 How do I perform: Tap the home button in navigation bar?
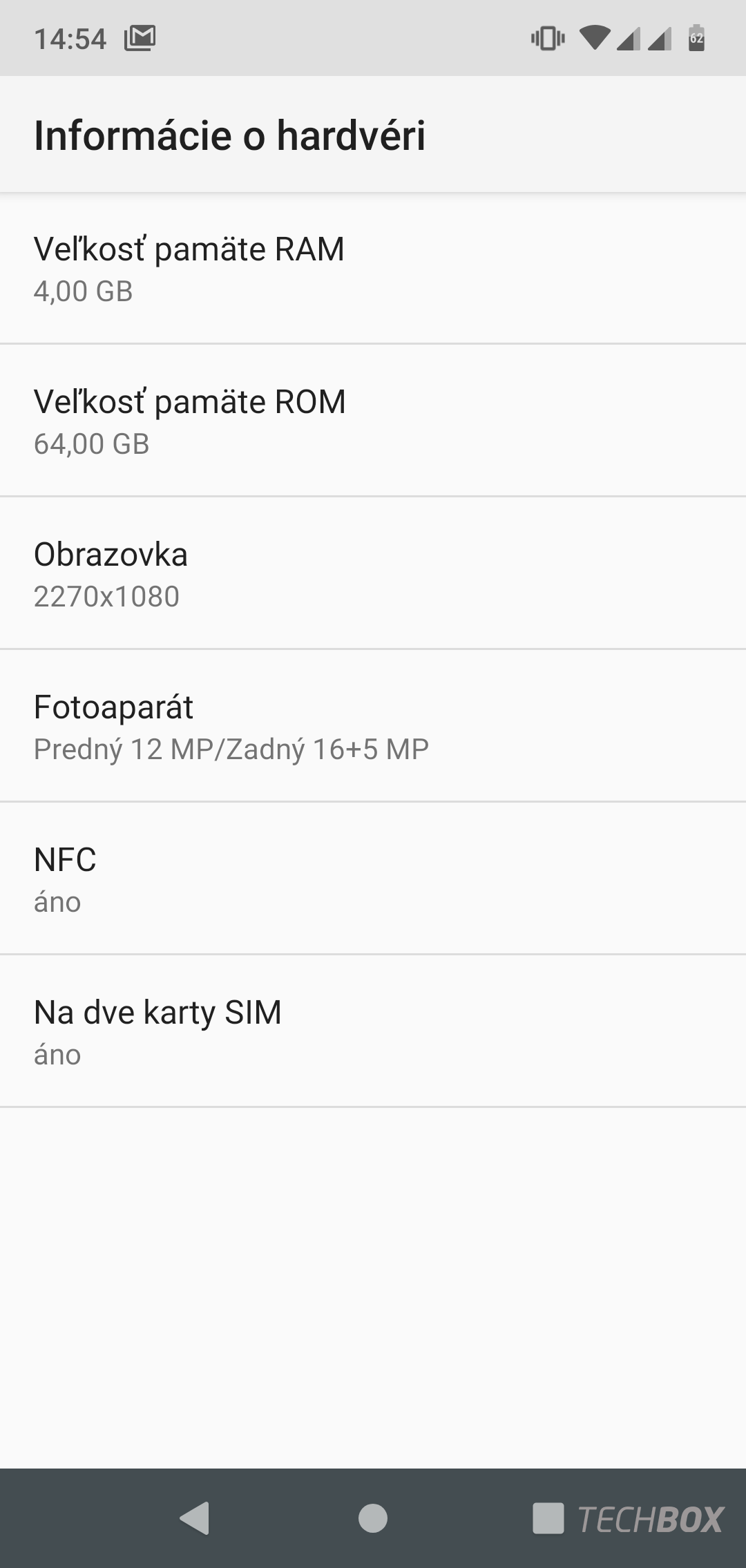coord(373,1518)
